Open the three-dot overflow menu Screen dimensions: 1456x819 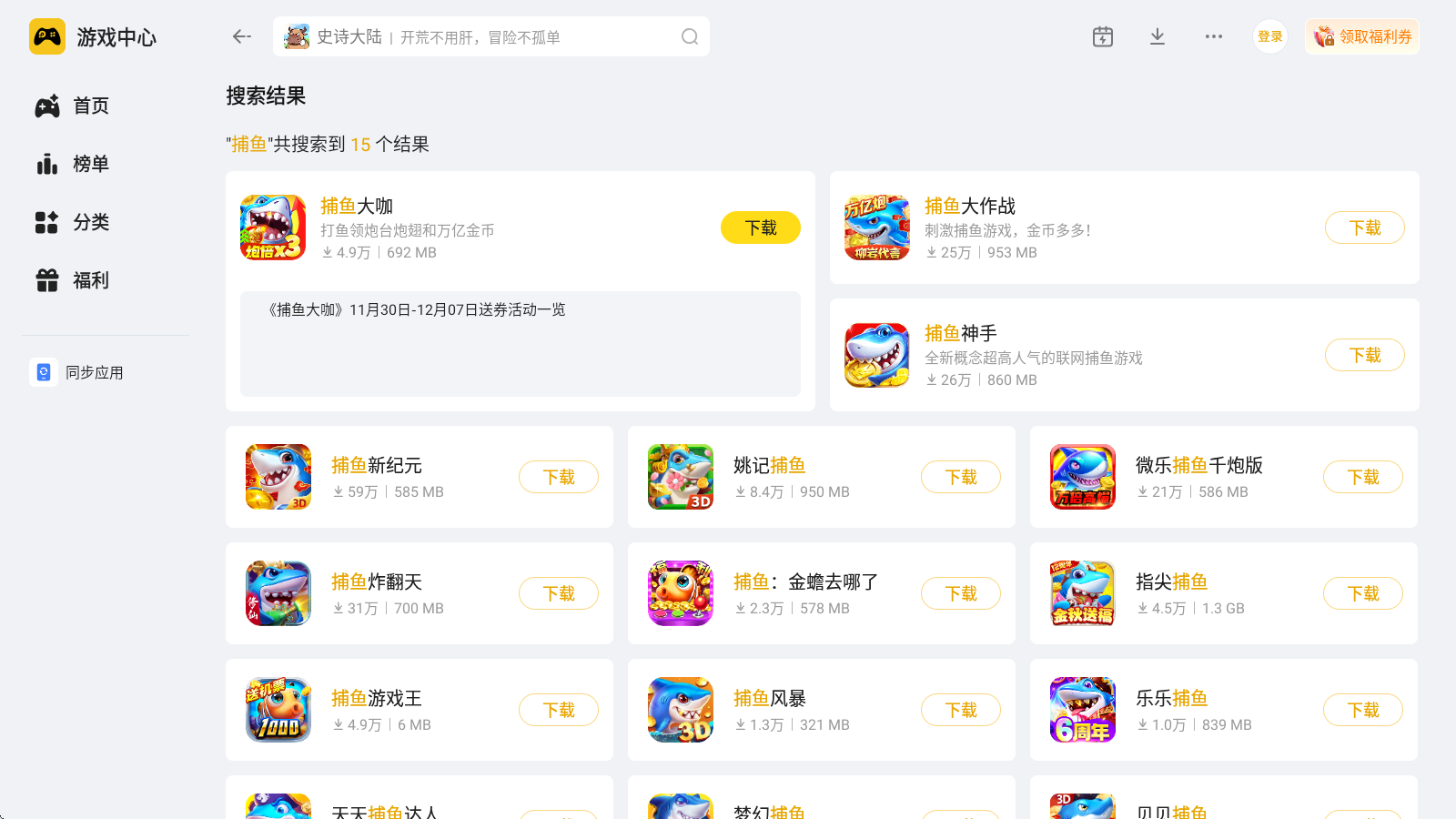(x=1214, y=36)
